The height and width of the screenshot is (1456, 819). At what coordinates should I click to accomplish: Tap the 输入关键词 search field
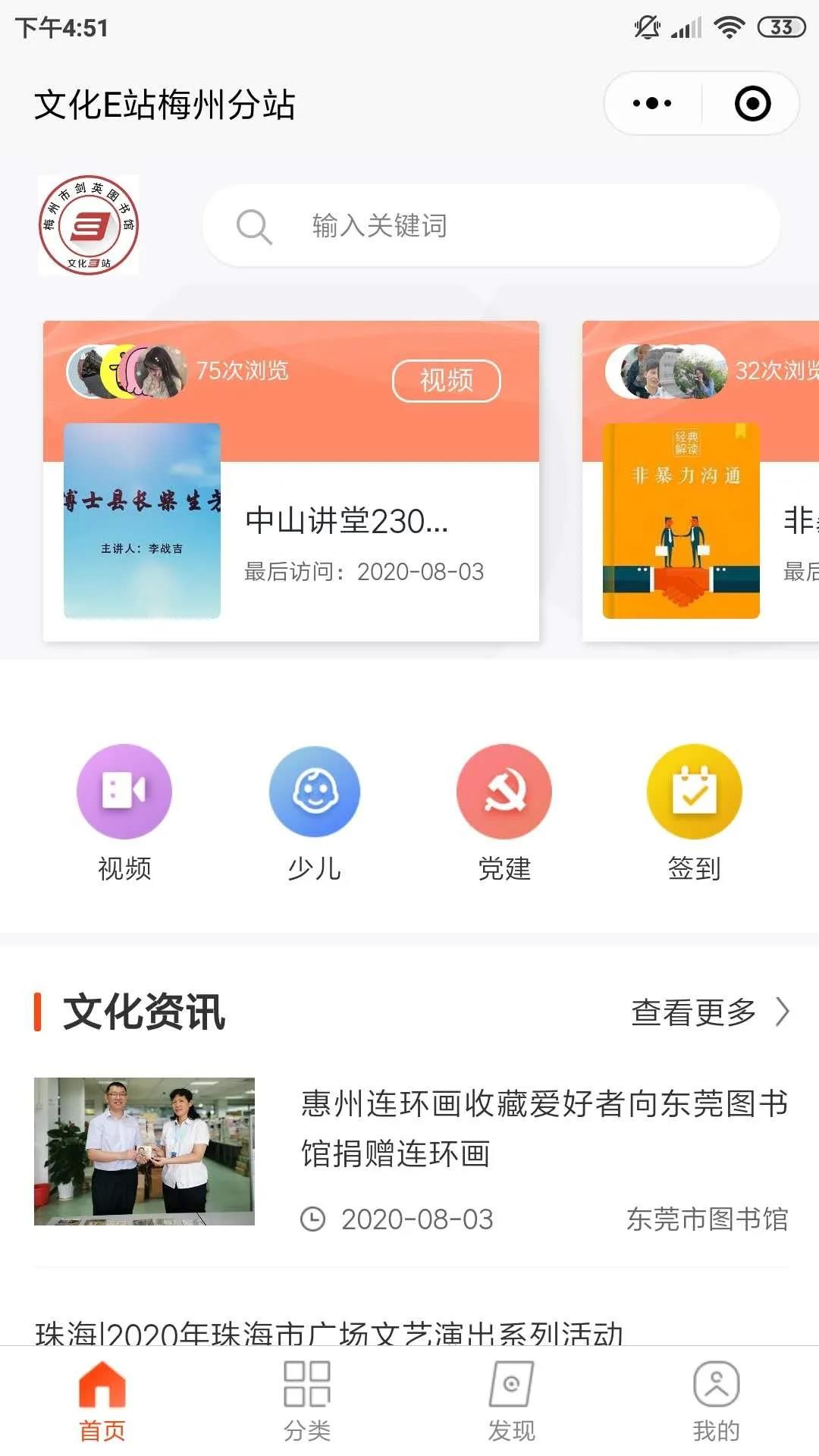tap(491, 226)
